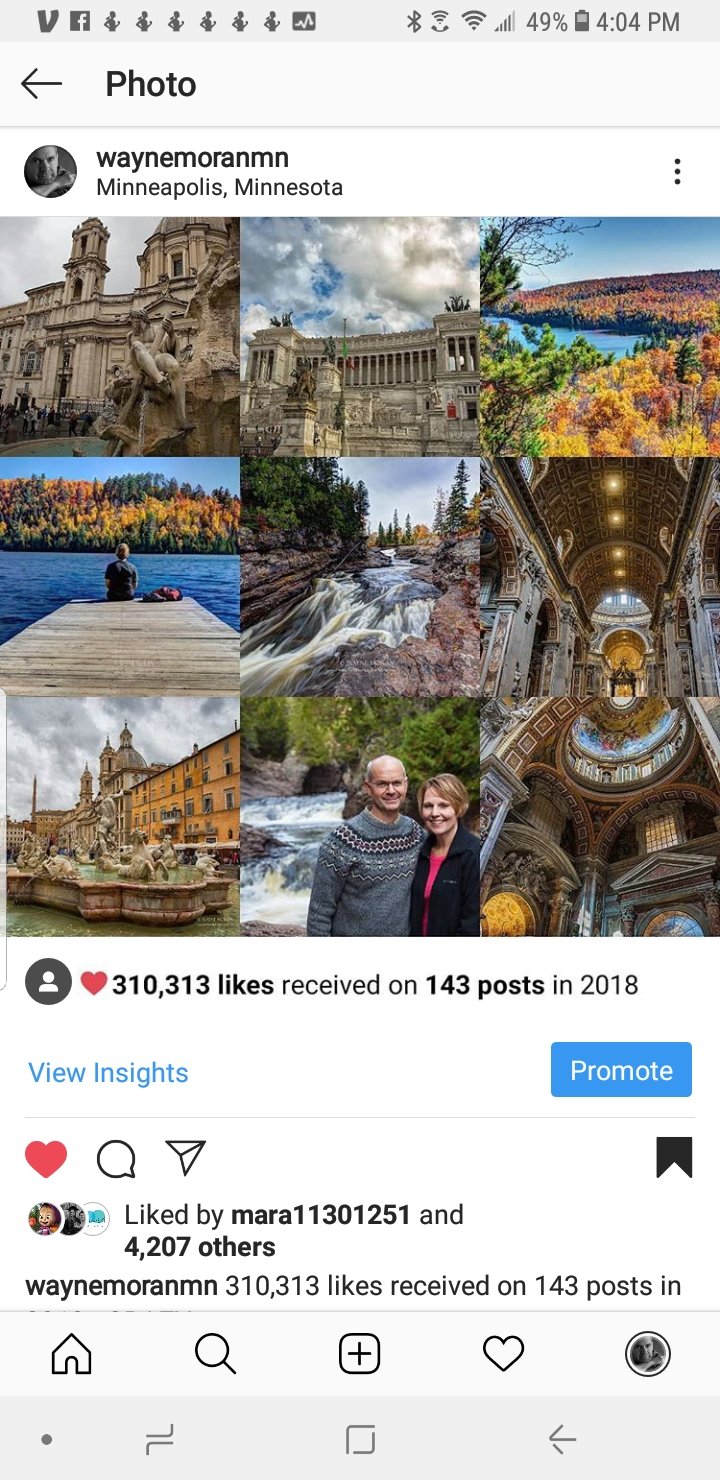720x1480 pixels.
Task: Remove the post from saved bookmarks
Action: coord(674,1158)
